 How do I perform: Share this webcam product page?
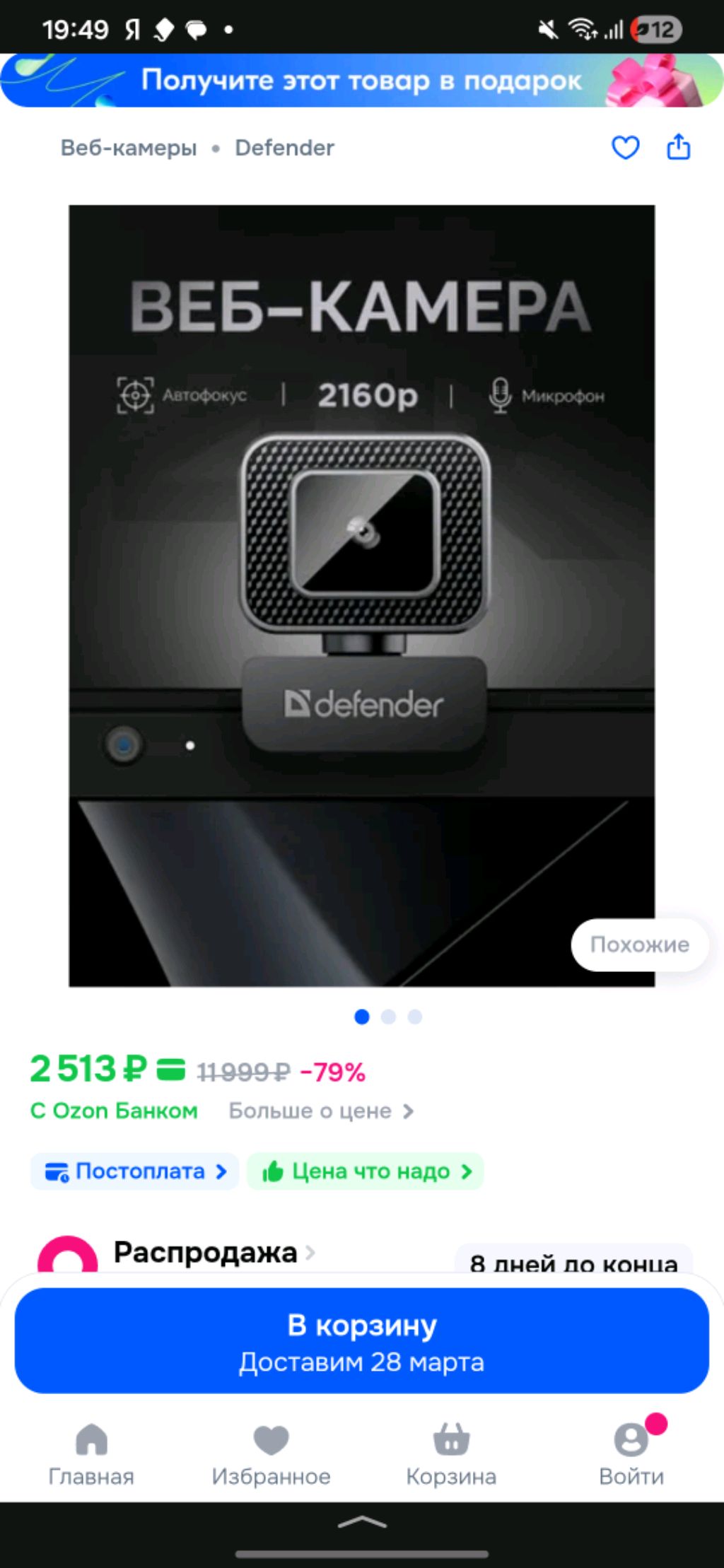(x=678, y=147)
